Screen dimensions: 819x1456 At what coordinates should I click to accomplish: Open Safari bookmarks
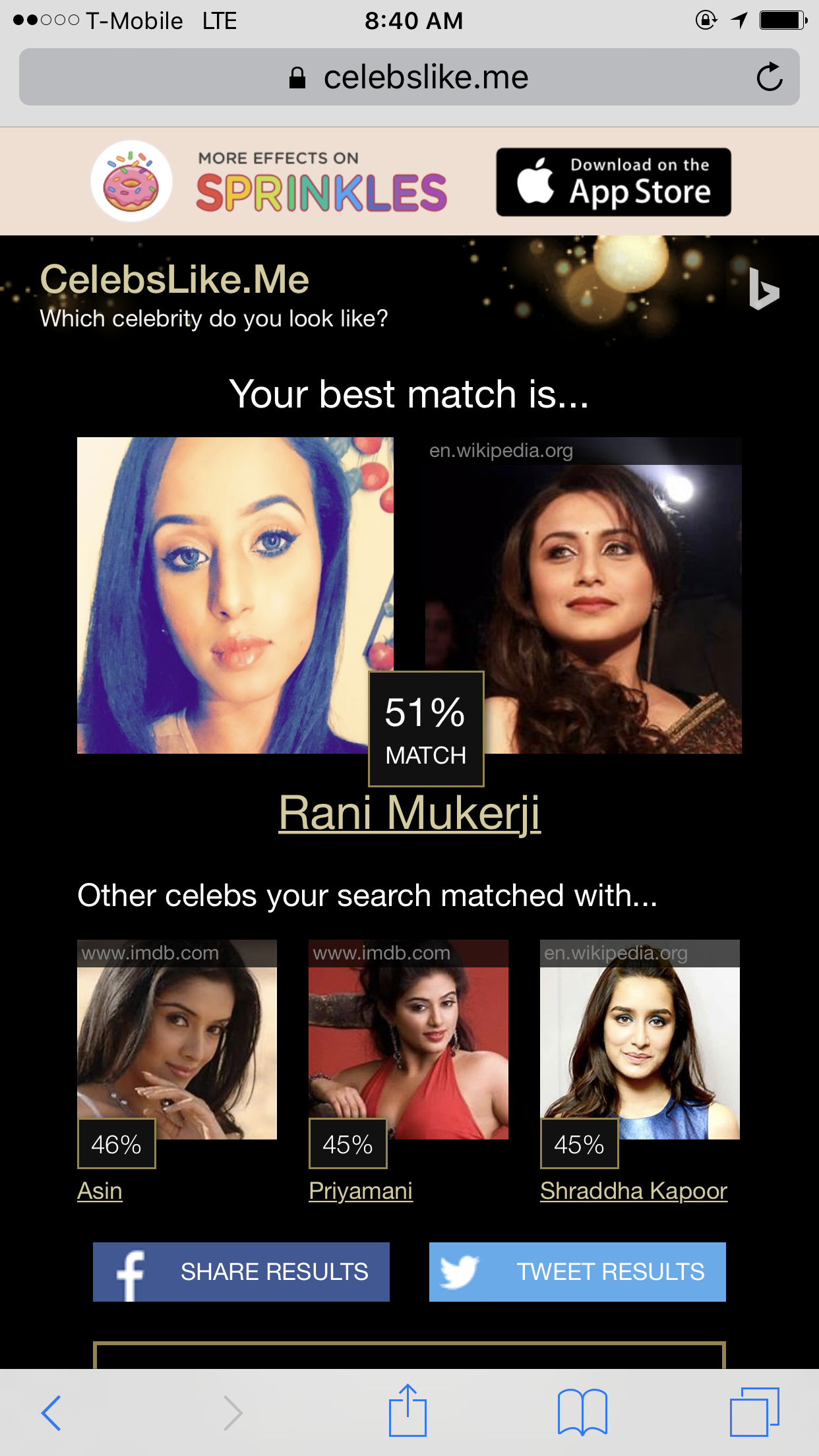point(582,1412)
